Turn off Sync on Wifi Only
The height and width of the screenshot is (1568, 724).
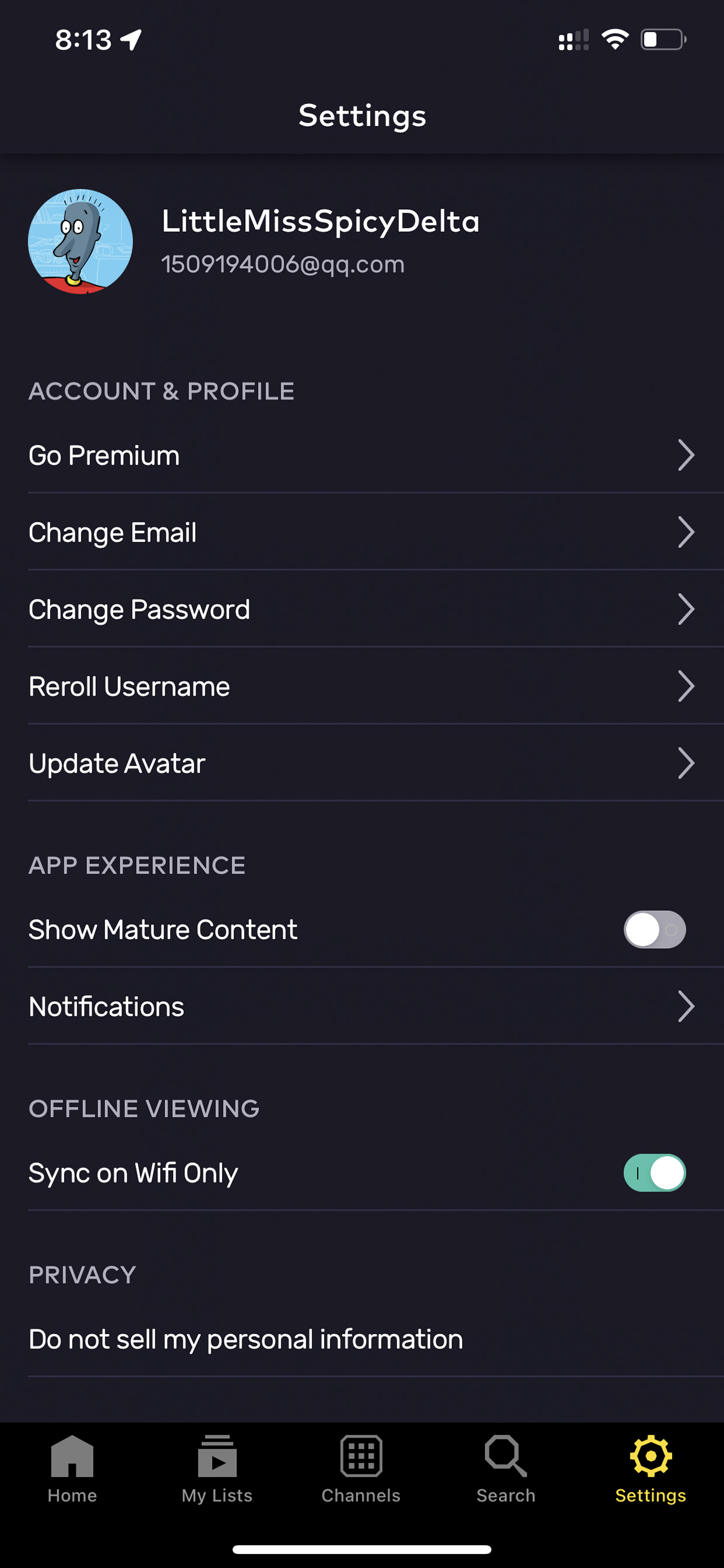[654, 1173]
